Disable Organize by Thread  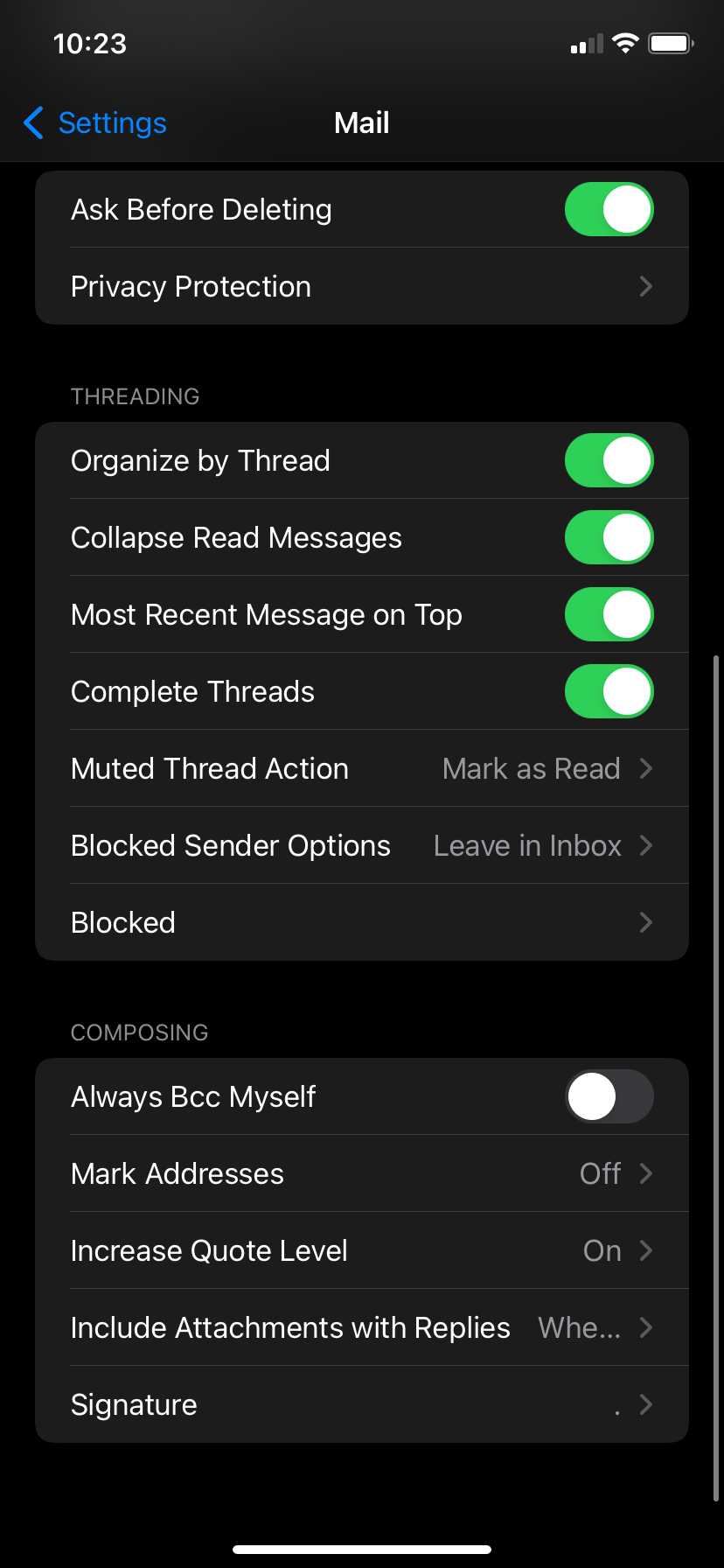pos(609,460)
